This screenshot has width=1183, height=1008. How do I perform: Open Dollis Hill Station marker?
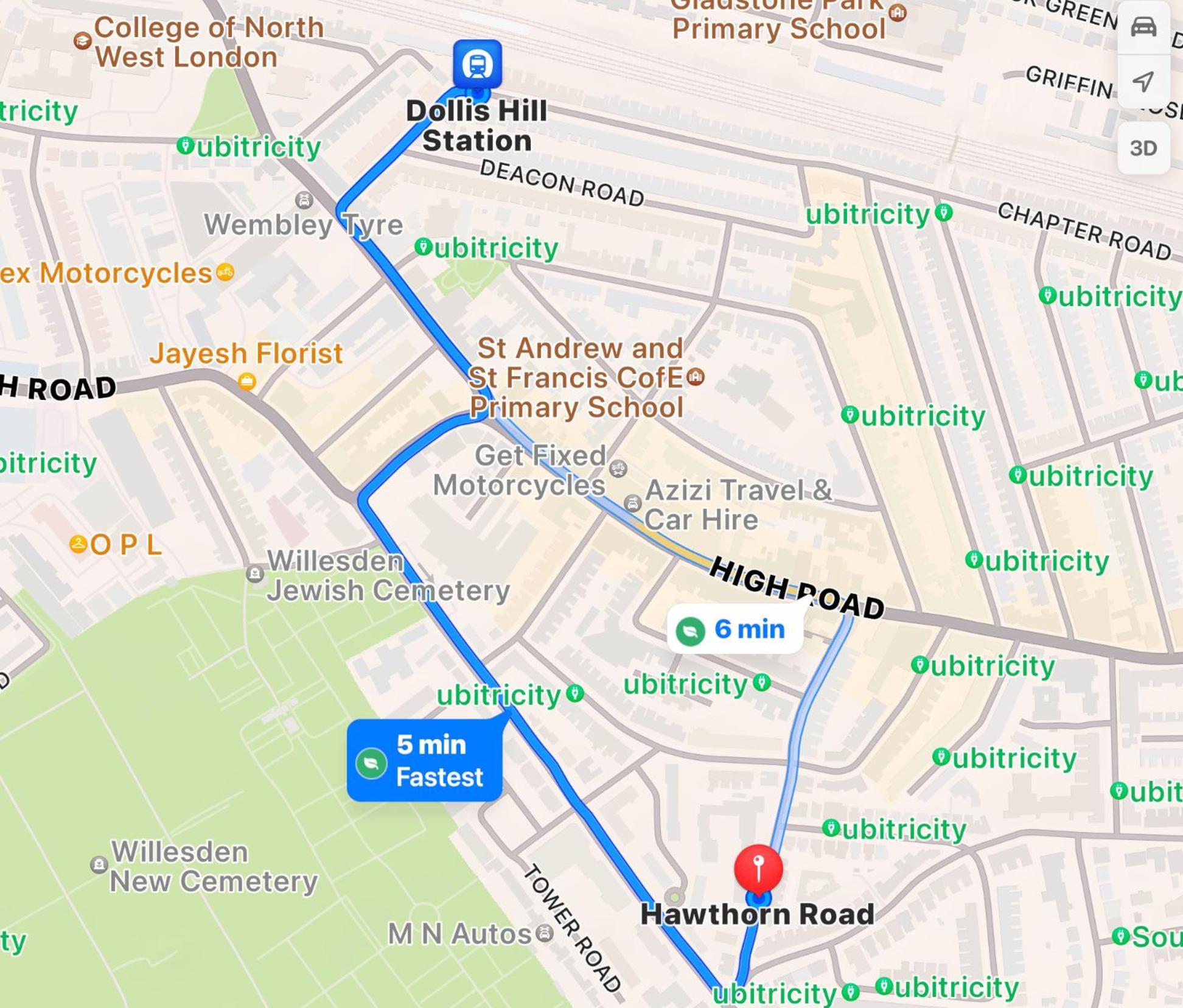[477, 65]
